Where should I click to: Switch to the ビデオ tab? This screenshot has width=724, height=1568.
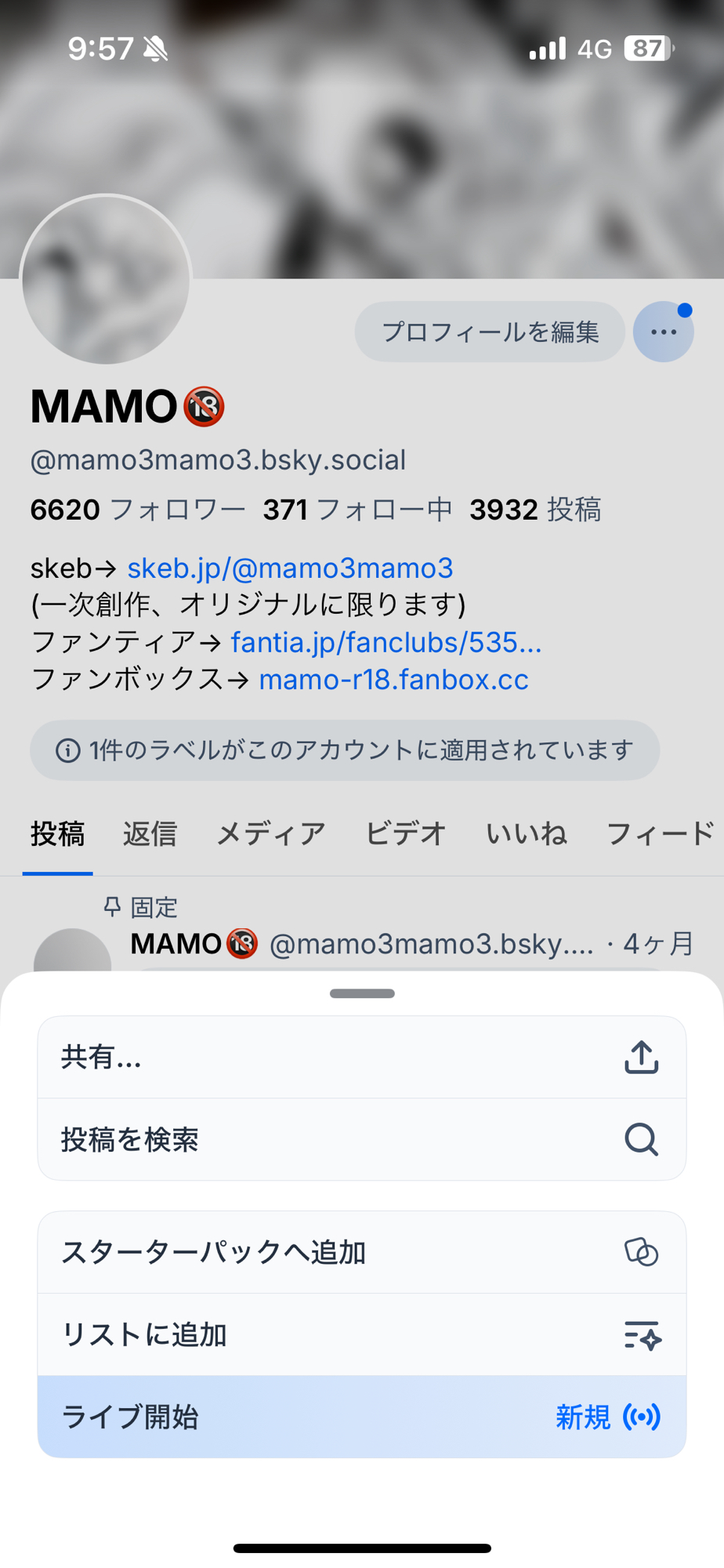point(405,833)
